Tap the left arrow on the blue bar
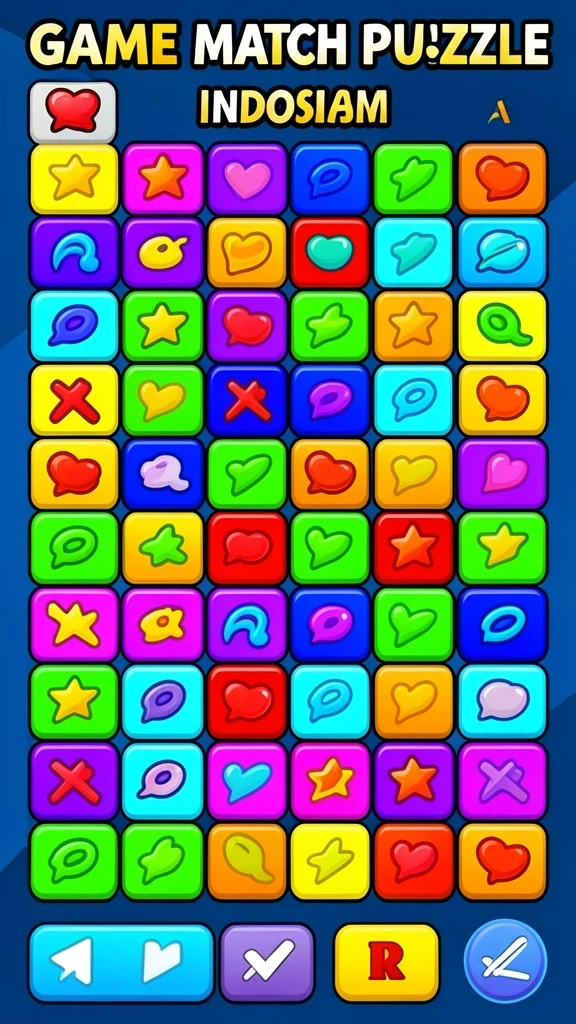This screenshot has height=1024, width=576. click(x=72, y=962)
